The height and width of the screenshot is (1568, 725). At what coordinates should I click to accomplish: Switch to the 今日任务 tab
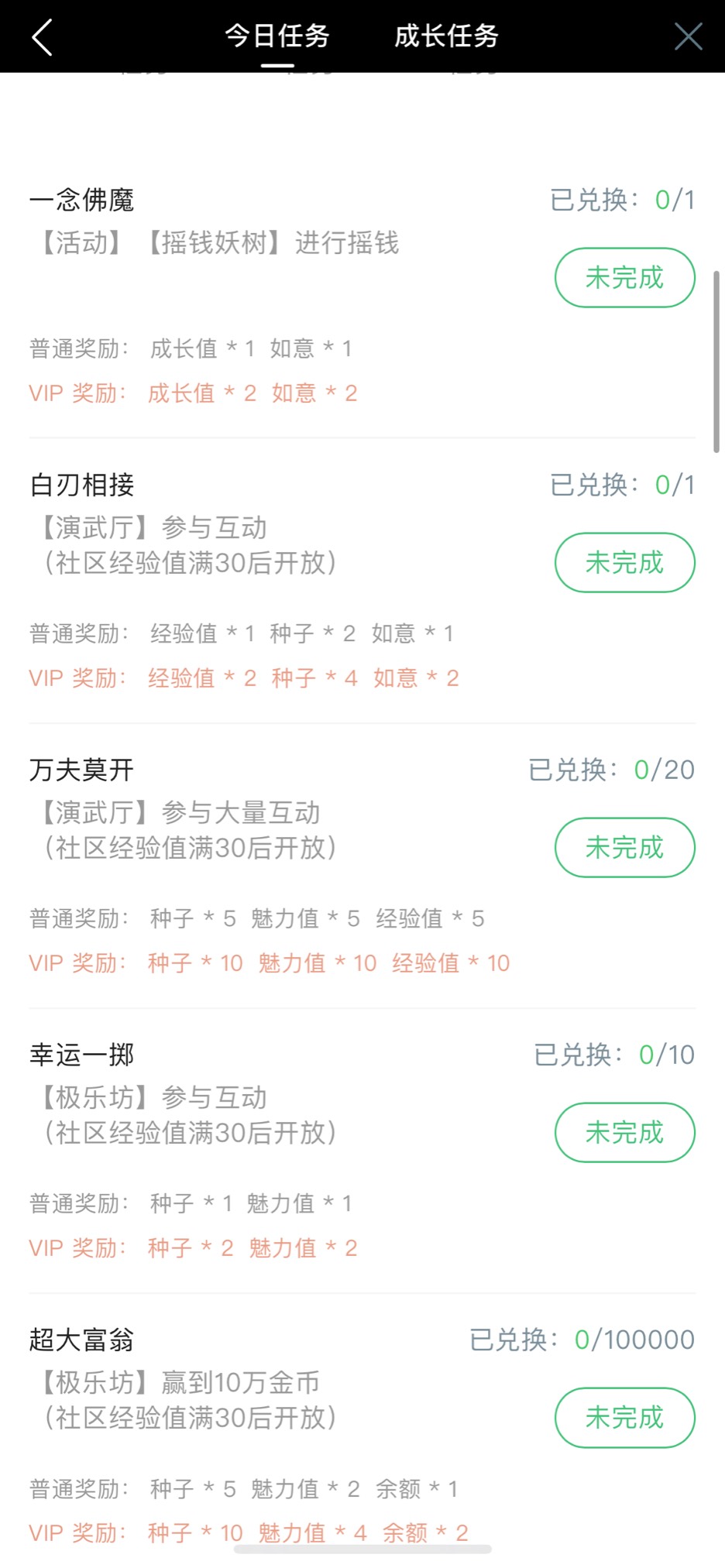(277, 36)
